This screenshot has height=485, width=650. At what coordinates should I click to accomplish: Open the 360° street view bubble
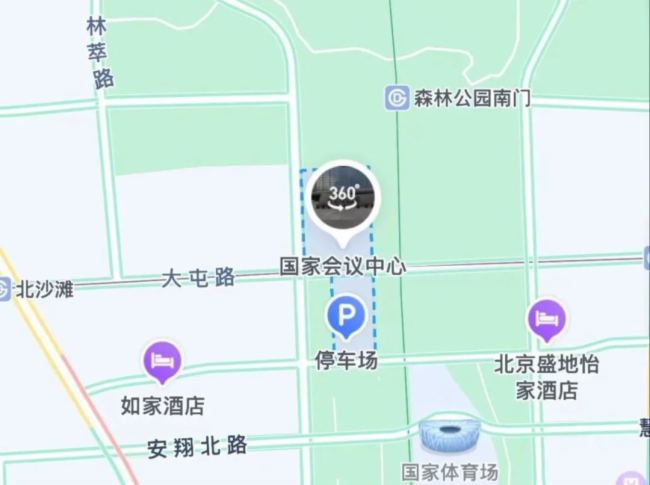point(343,198)
